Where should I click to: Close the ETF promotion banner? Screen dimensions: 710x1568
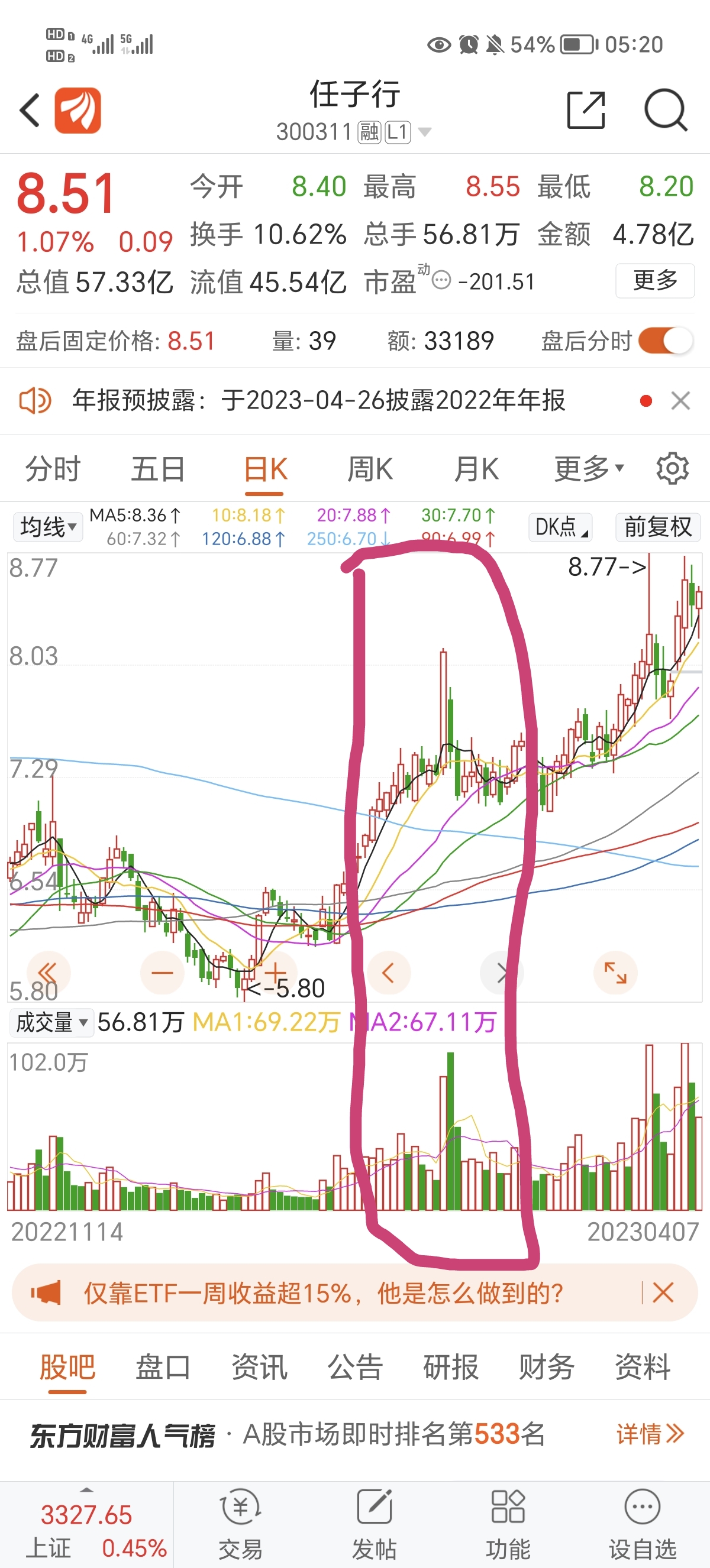pos(663,1292)
